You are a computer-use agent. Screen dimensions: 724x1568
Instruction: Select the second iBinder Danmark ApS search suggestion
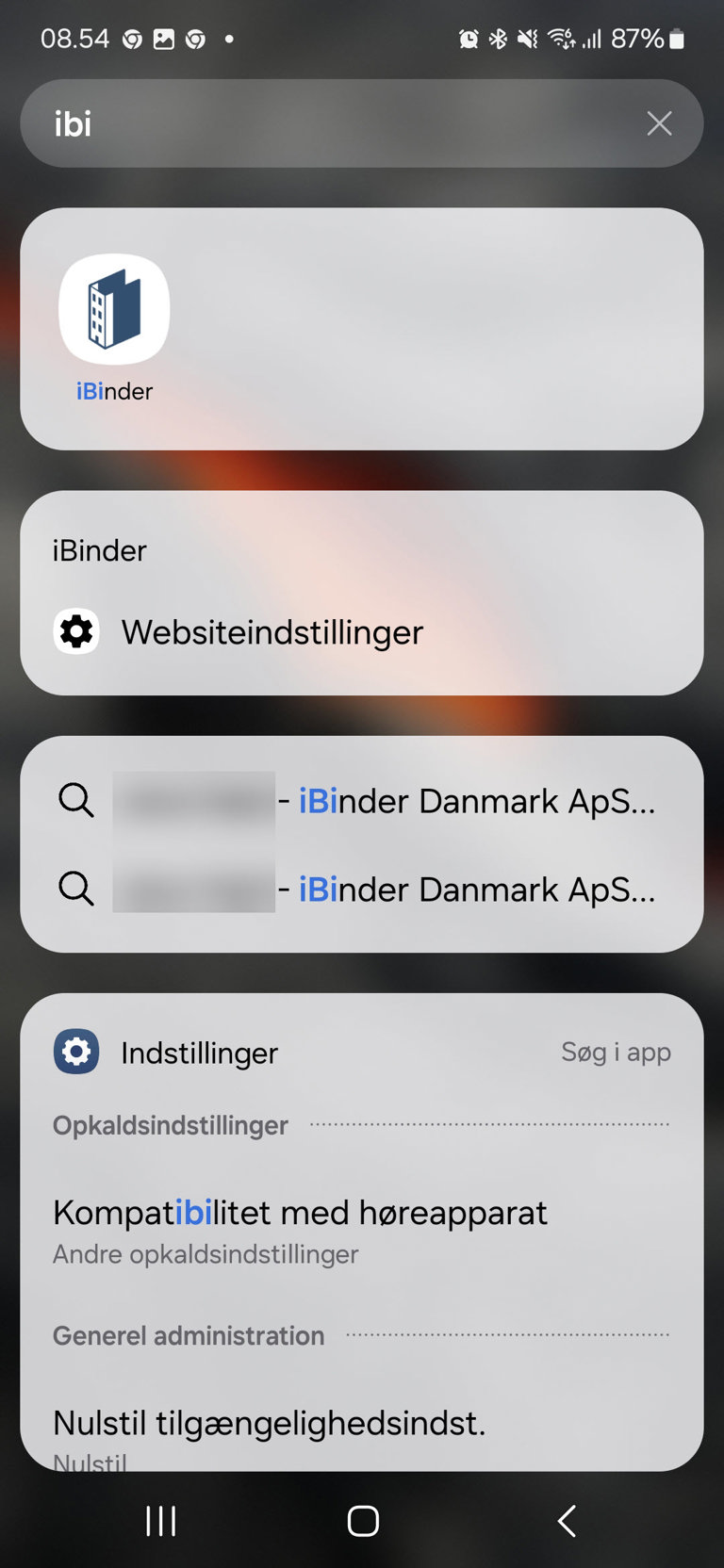point(362,889)
